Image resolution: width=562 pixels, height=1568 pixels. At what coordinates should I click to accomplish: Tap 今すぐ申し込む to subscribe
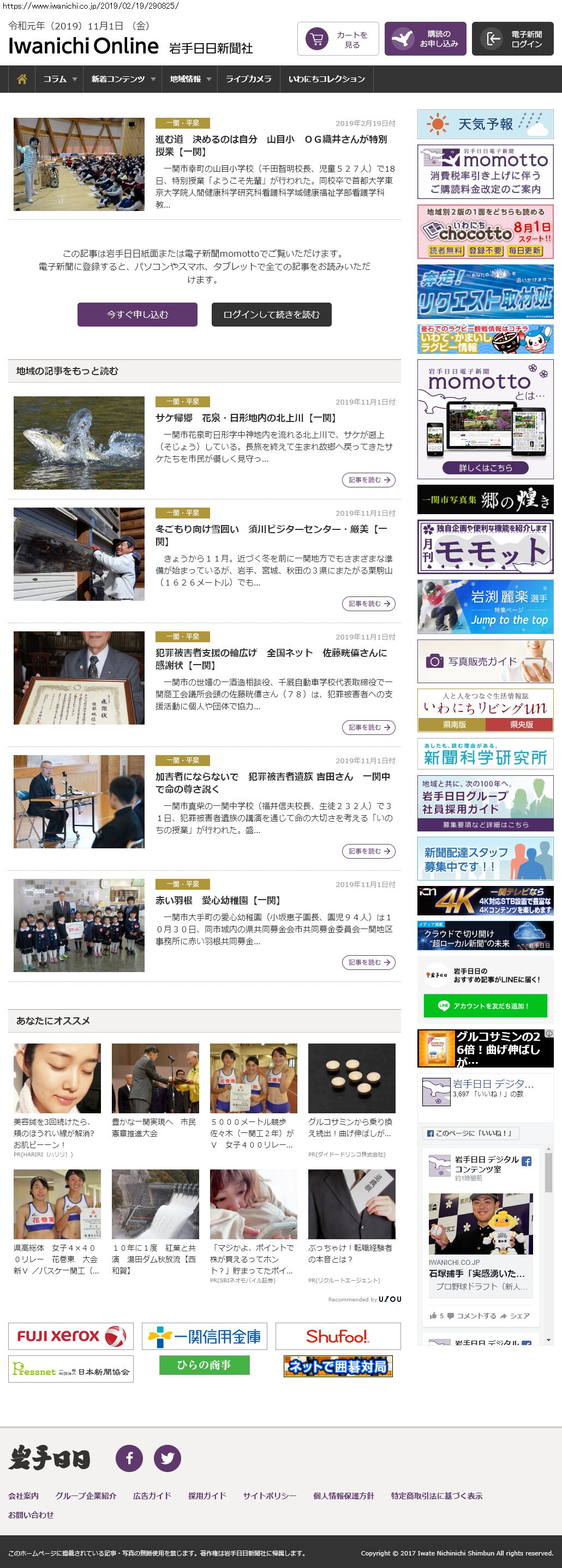(x=137, y=314)
